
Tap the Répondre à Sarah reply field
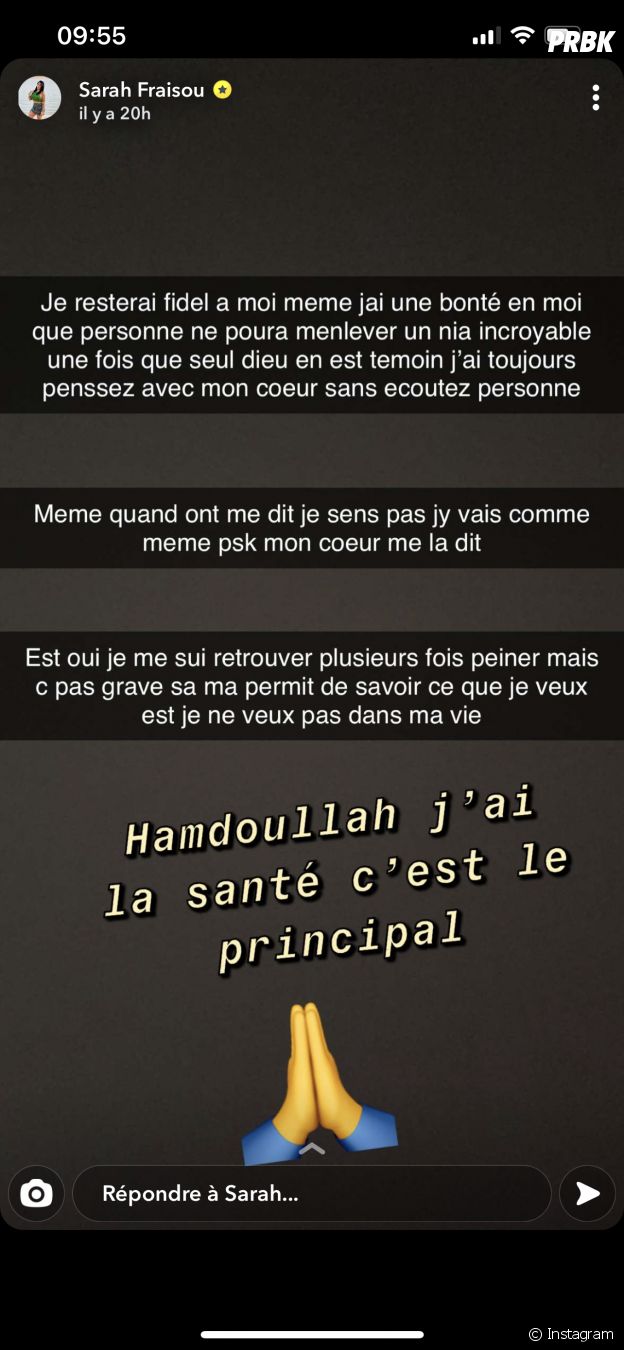click(x=311, y=1193)
